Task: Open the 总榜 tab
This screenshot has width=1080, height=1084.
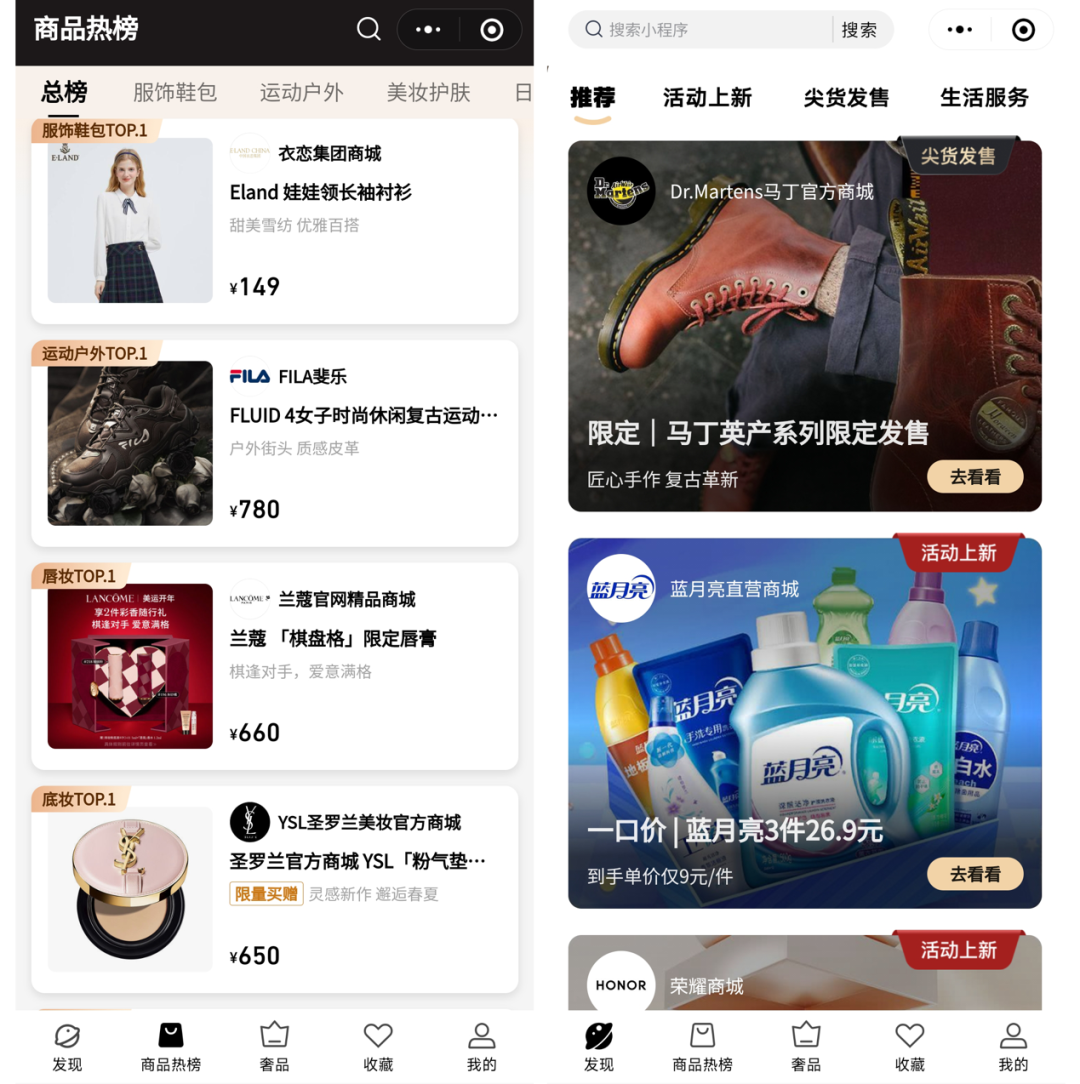Action: click(x=64, y=93)
